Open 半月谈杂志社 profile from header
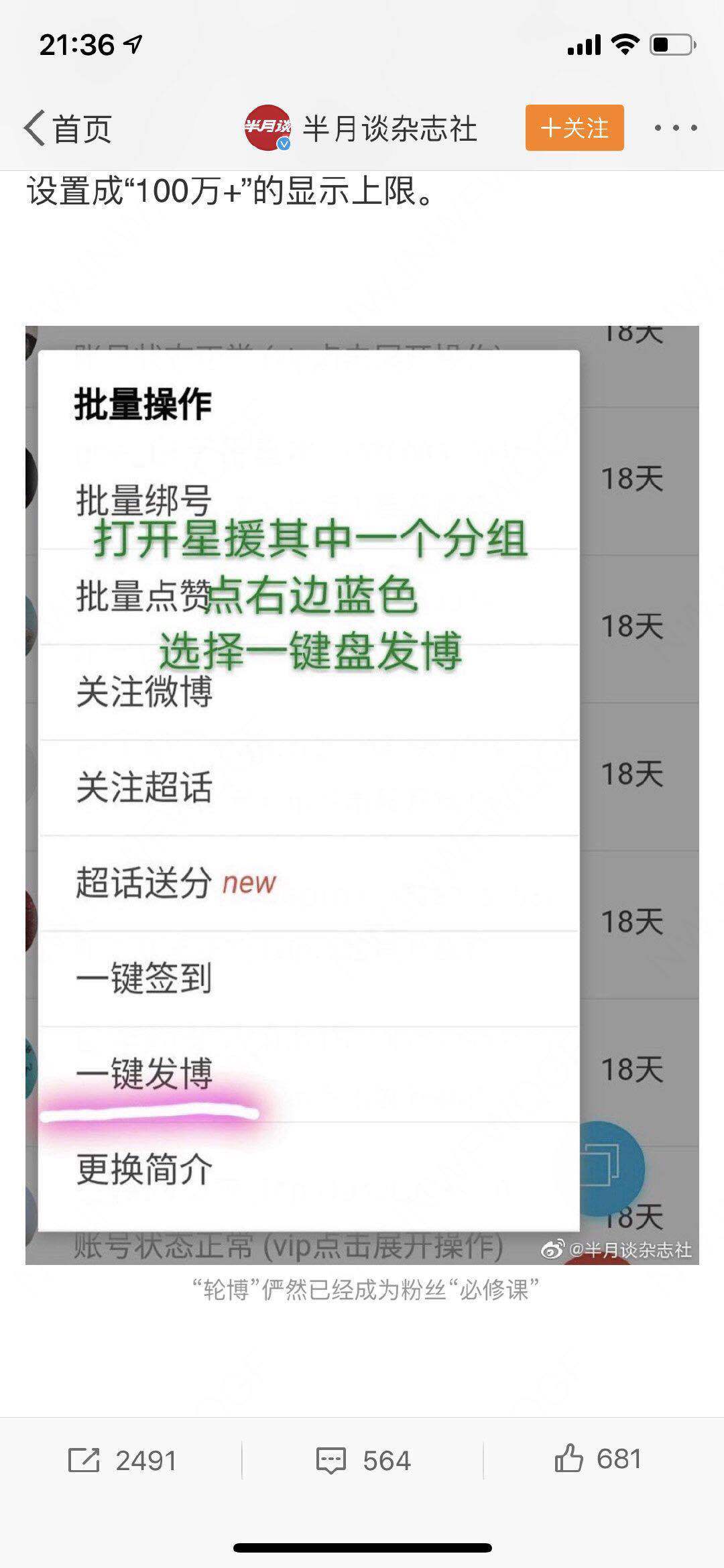 tap(362, 128)
